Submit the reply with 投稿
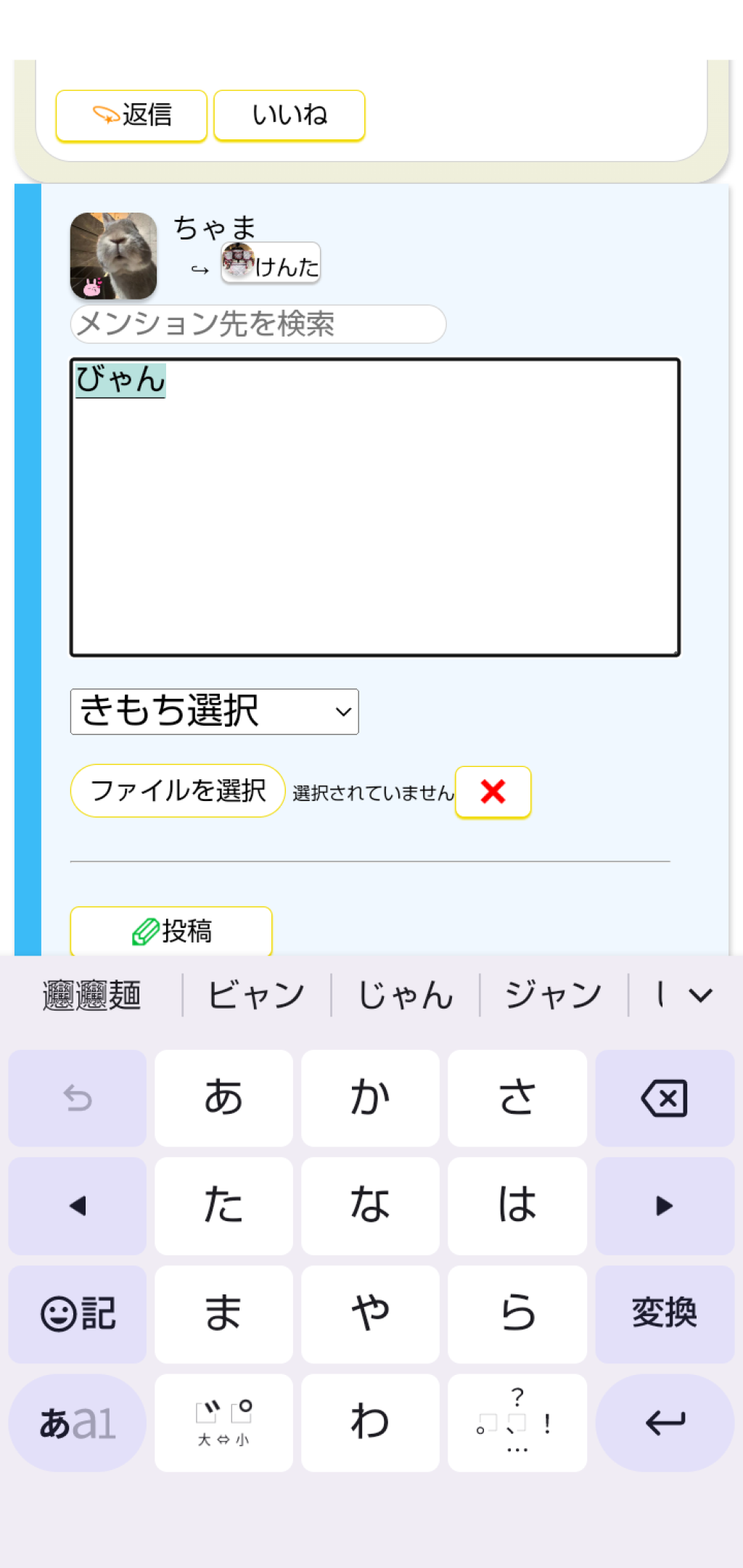 point(171,931)
